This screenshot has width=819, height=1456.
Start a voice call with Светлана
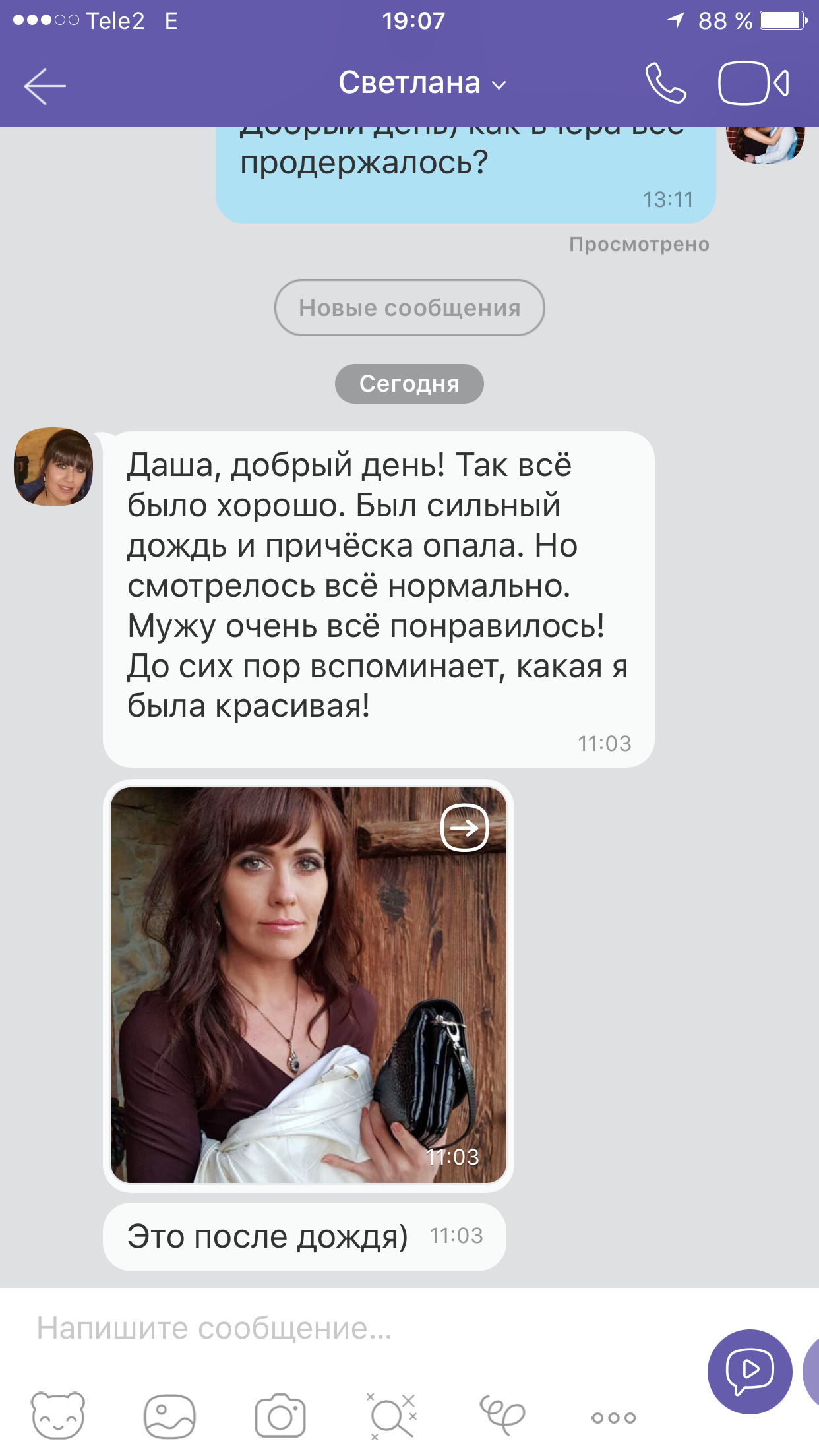point(665,84)
